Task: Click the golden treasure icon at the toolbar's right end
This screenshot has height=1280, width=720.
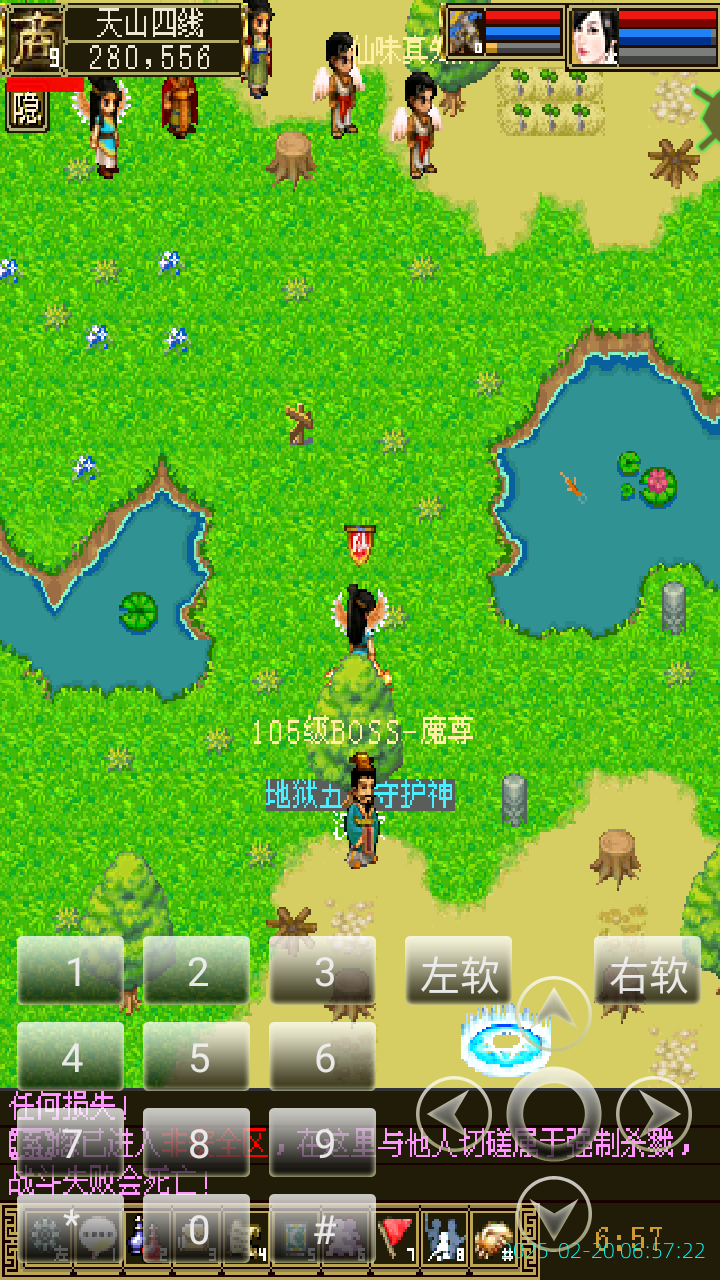Action: [491, 1238]
